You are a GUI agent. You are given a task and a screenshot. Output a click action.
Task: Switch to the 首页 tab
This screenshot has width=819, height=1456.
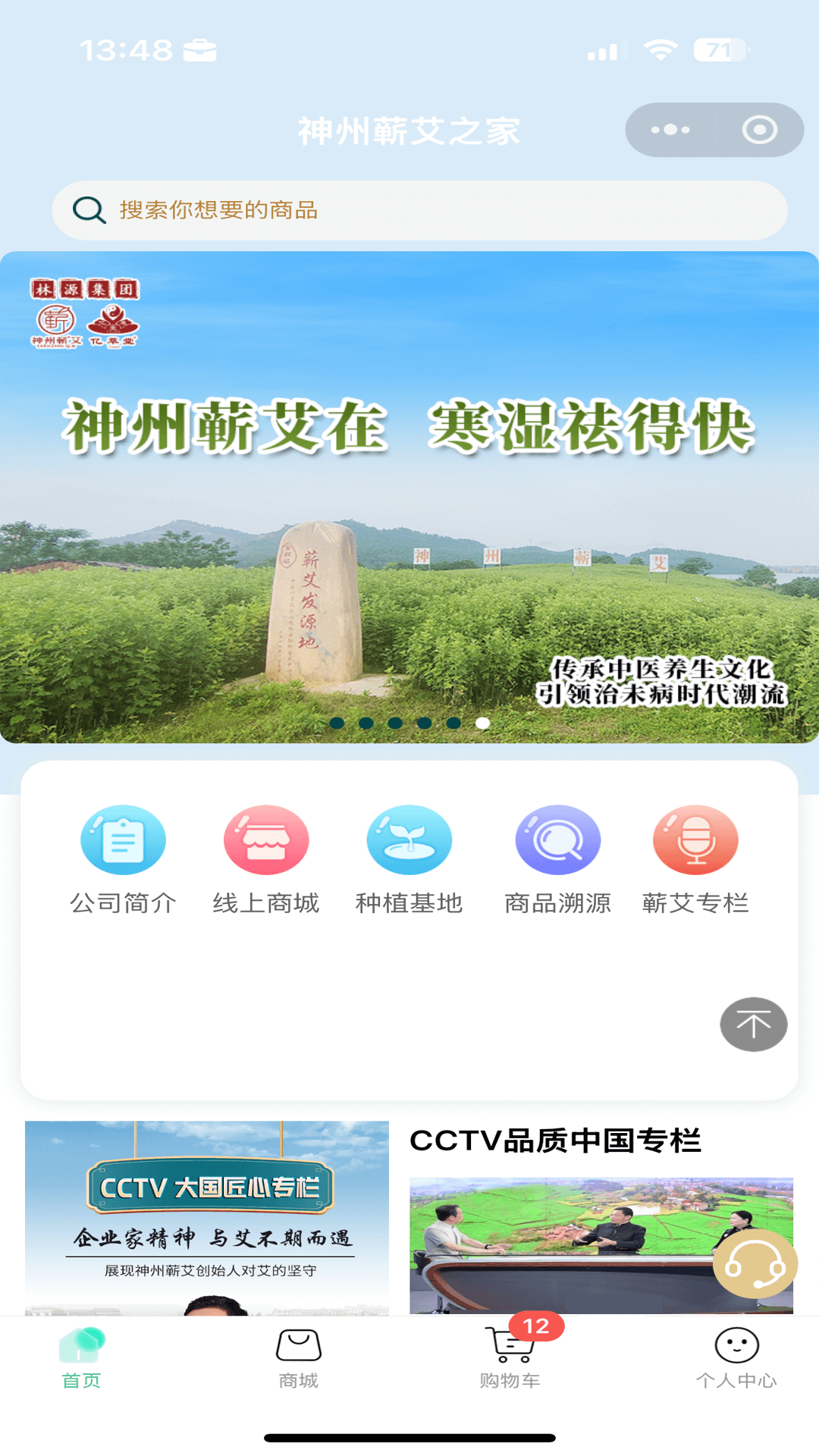coord(81,1359)
